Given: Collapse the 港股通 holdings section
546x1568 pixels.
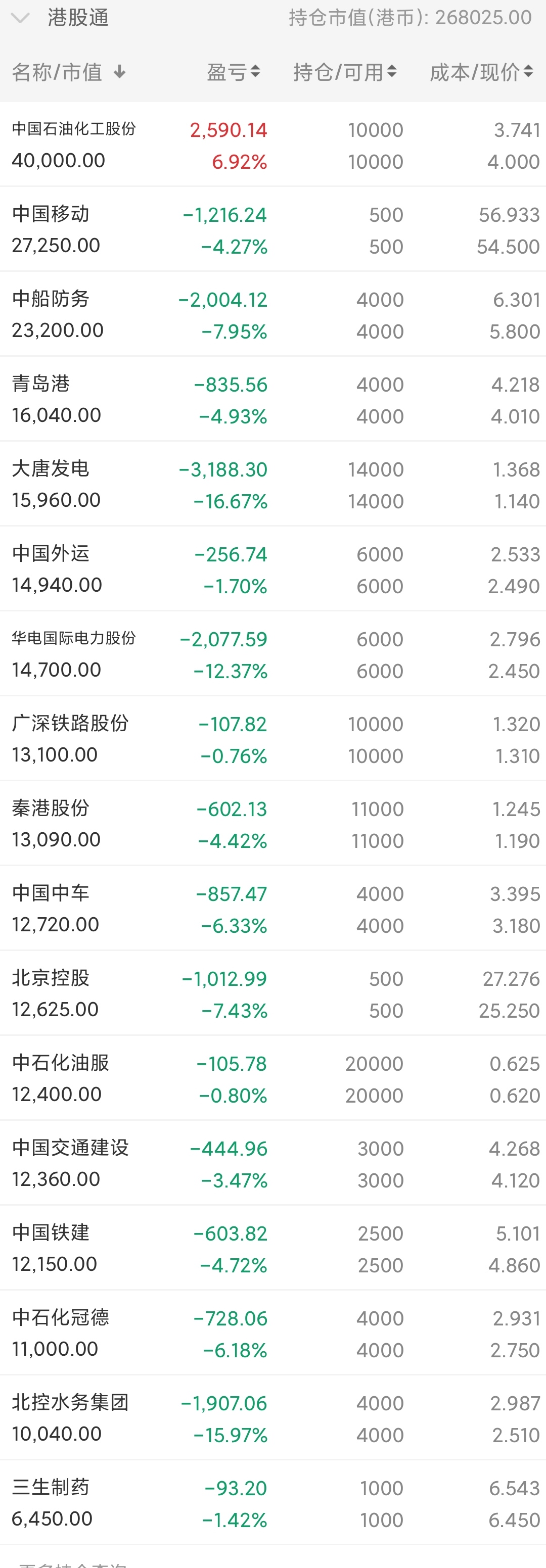Looking at the screenshot, I should pyautogui.click(x=21, y=18).
